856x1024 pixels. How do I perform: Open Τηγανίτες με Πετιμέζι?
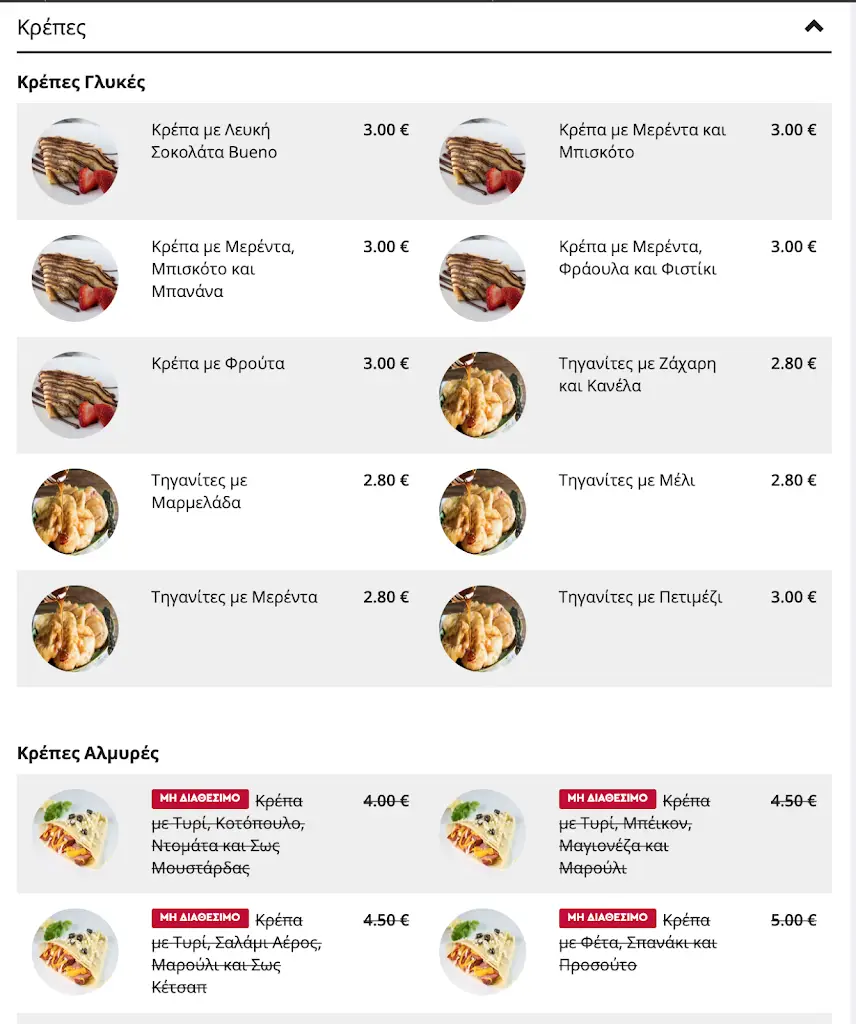point(640,598)
